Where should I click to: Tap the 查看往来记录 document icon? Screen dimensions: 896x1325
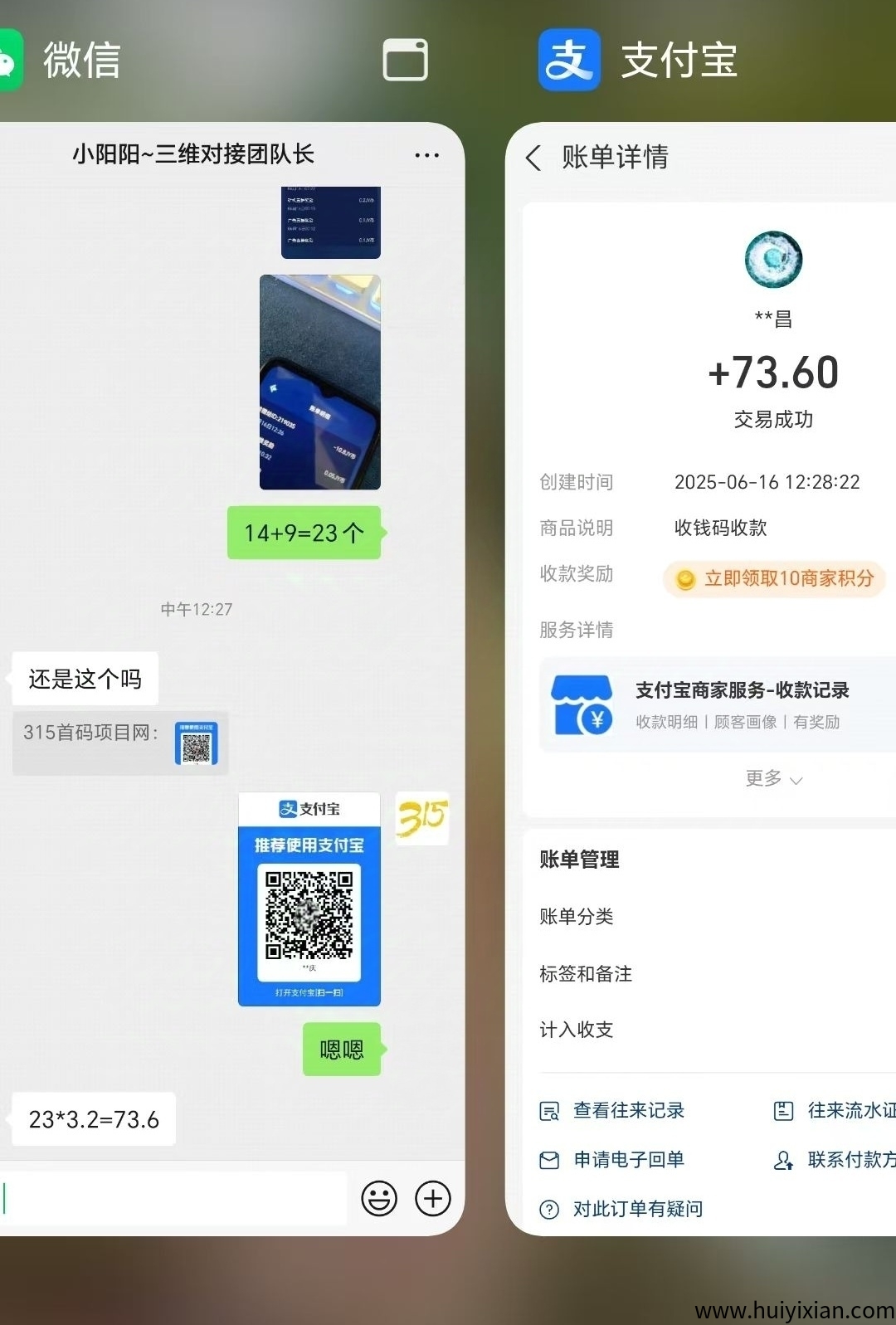click(x=549, y=1110)
